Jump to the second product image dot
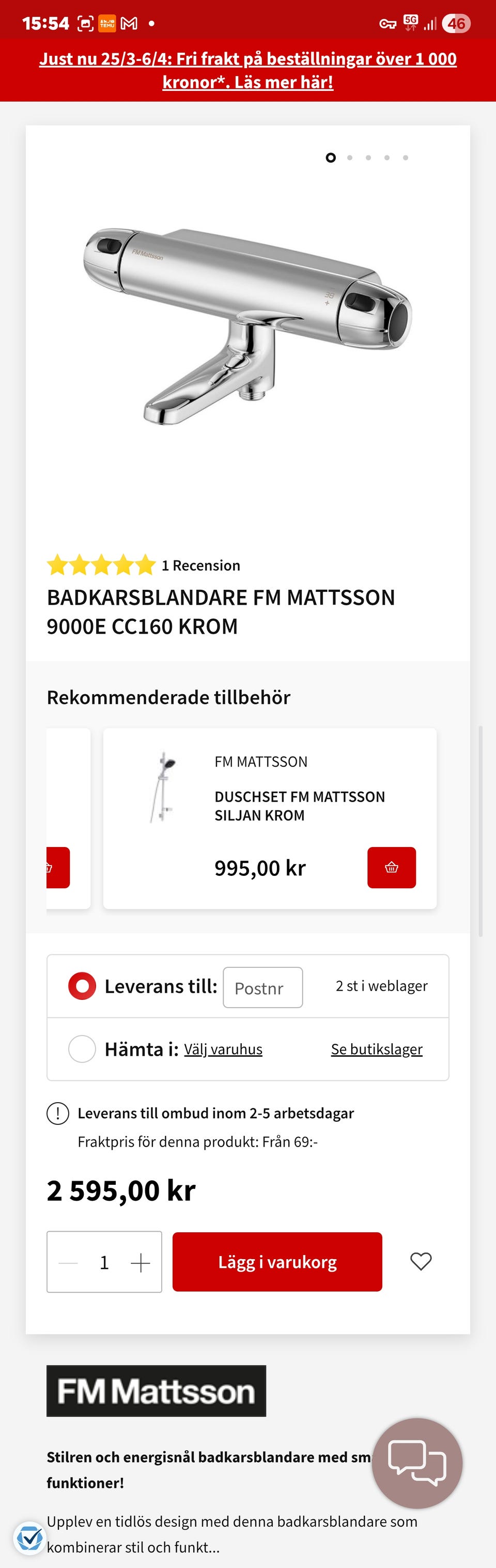 coord(349,158)
